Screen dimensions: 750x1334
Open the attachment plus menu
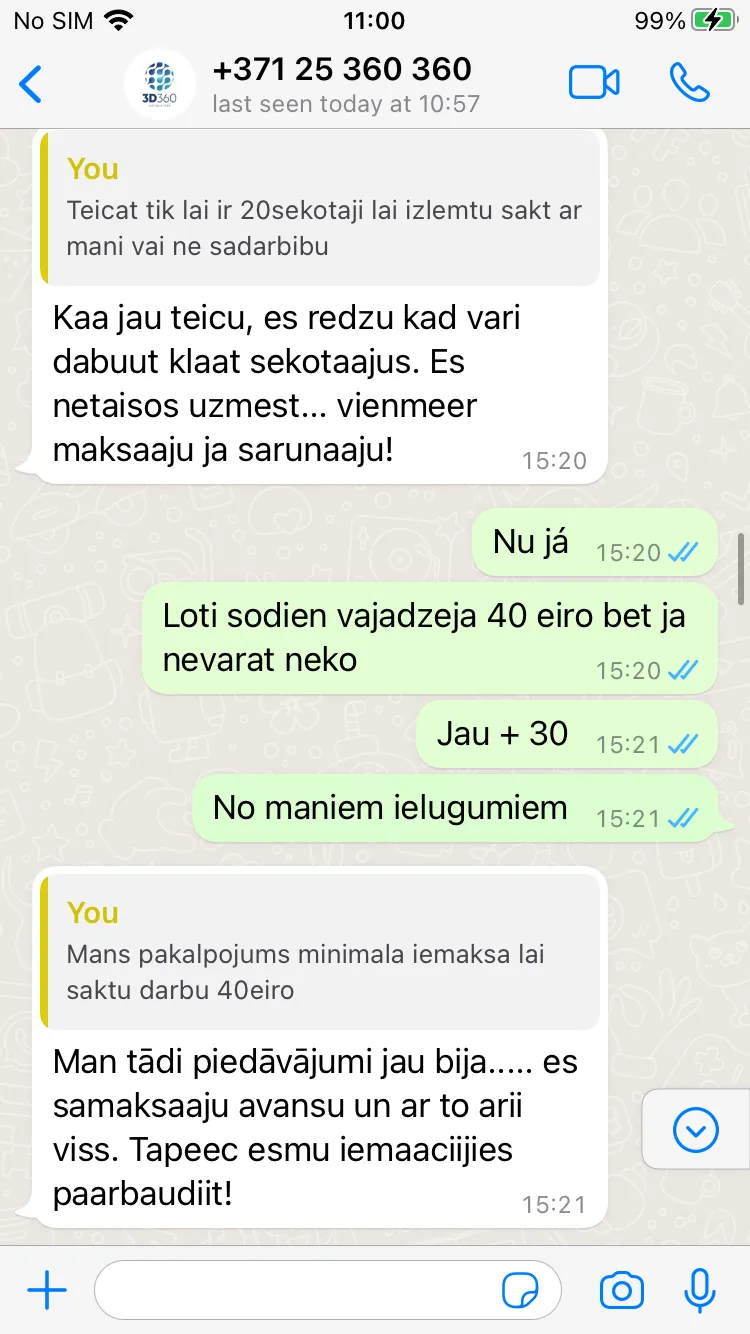pos(47,1291)
